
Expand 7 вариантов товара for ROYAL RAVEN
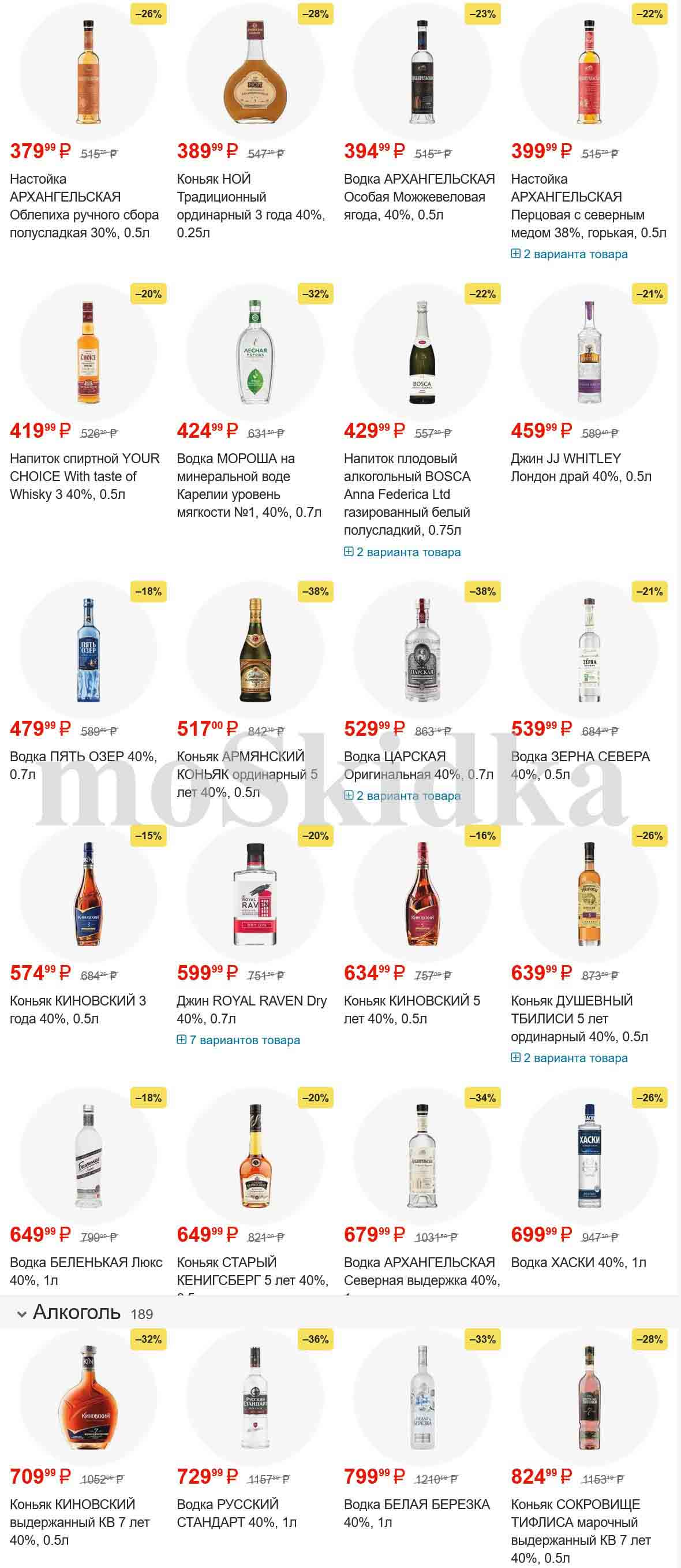click(238, 1040)
